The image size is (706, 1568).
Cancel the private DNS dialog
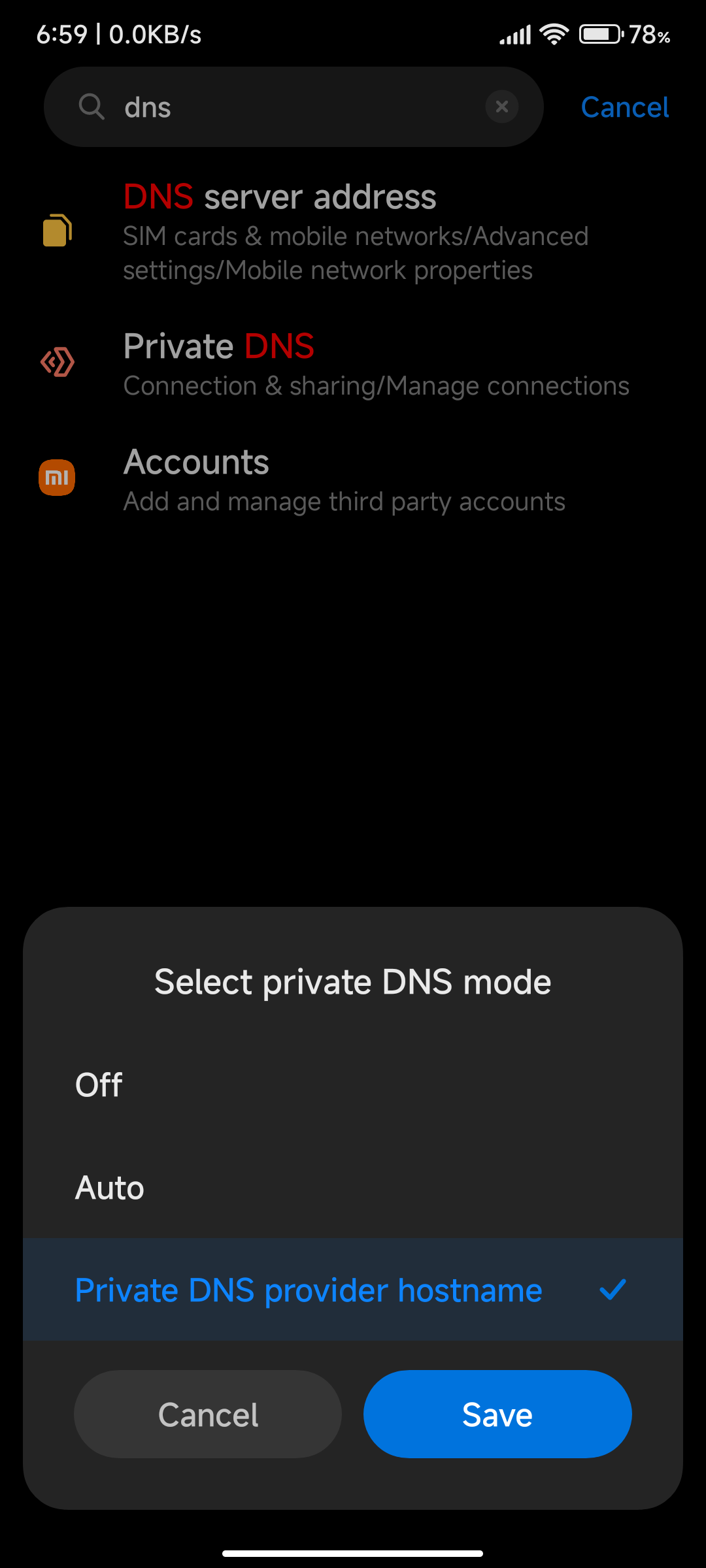(x=208, y=1414)
